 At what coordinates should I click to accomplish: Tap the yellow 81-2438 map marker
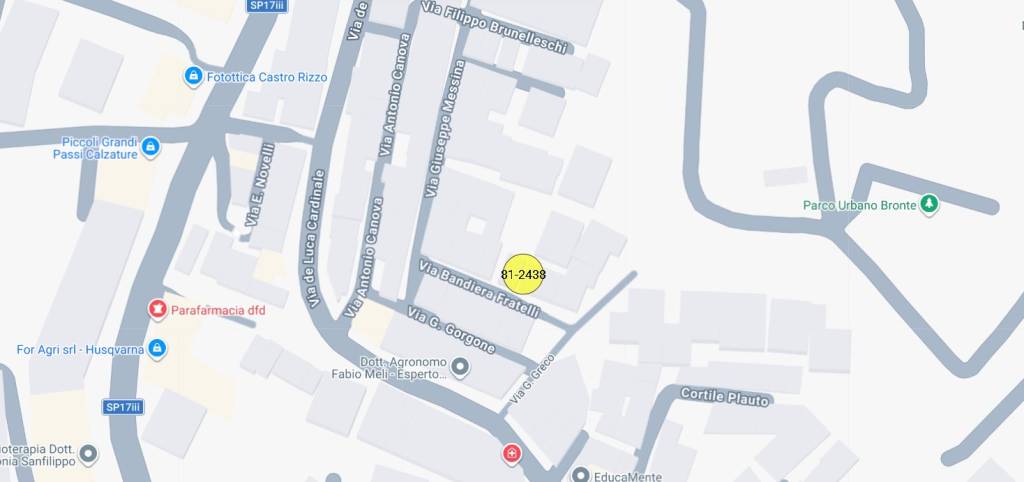[522, 273]
